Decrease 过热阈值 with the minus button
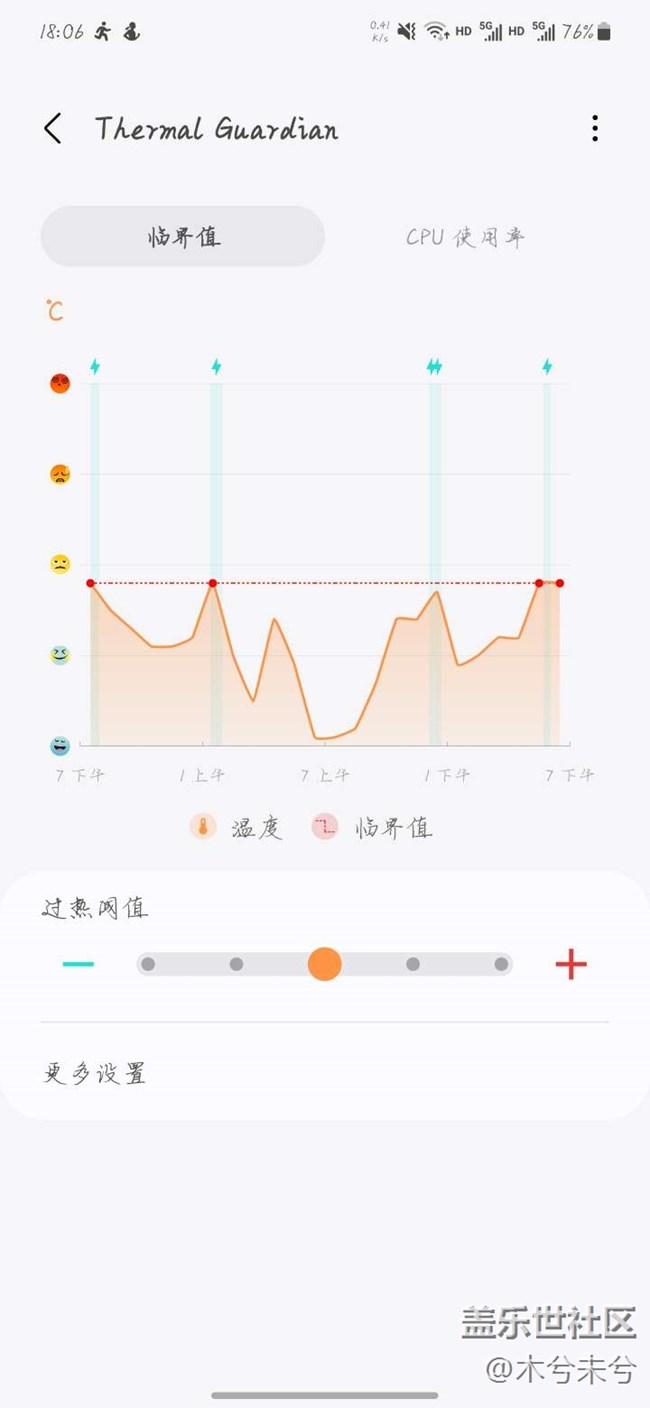 (78, 964)
